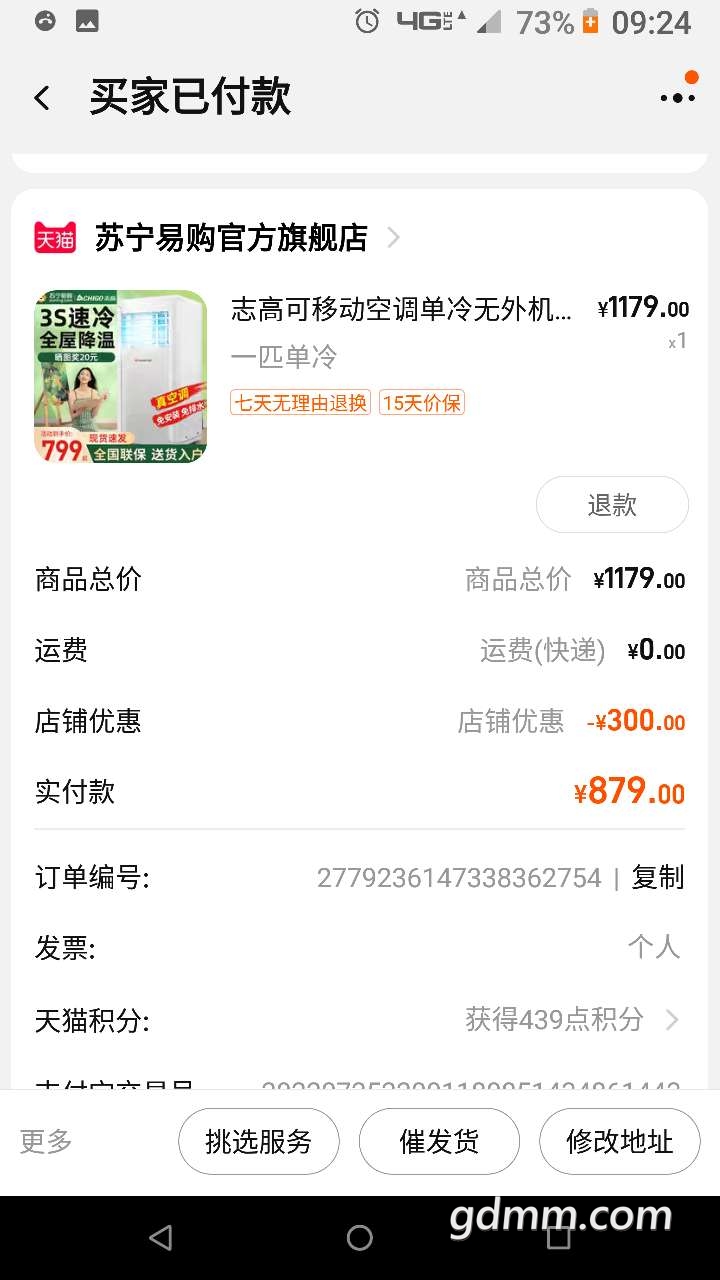Go back from the order page
This screenshot has width=720, height=1280.
pyautogui.click(x=42, y=98)
